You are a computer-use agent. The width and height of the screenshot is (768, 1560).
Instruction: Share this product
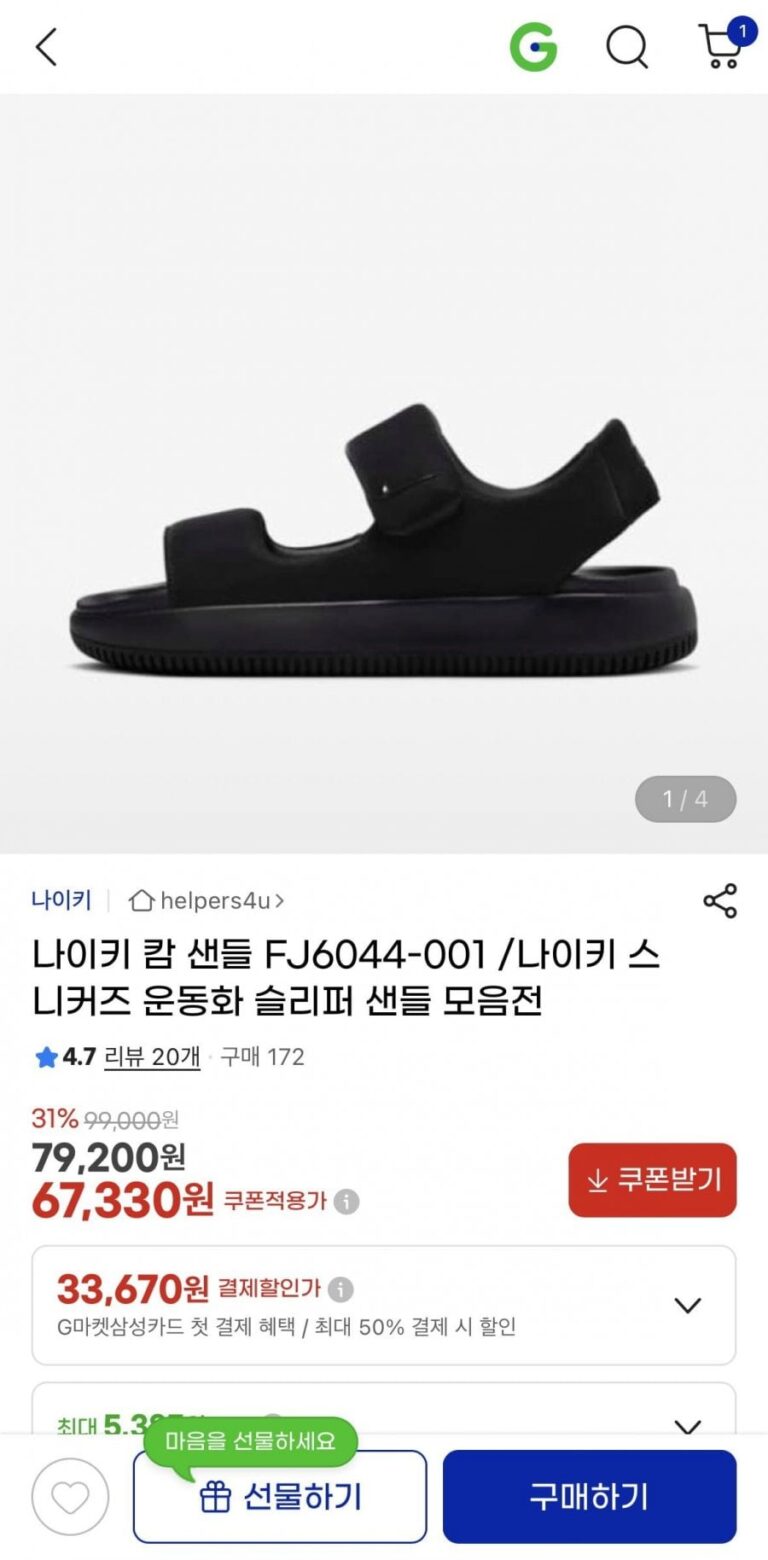(x=720, y=901)
